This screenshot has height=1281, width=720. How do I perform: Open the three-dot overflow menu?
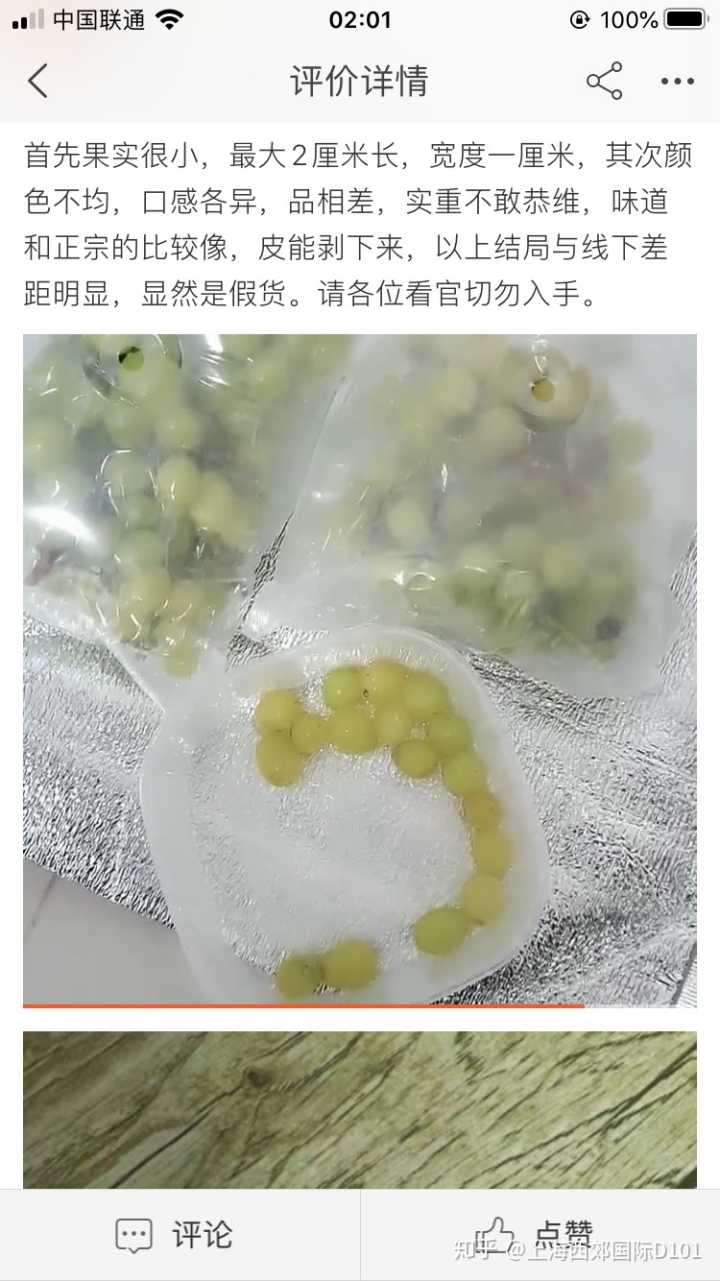(677, 81)
